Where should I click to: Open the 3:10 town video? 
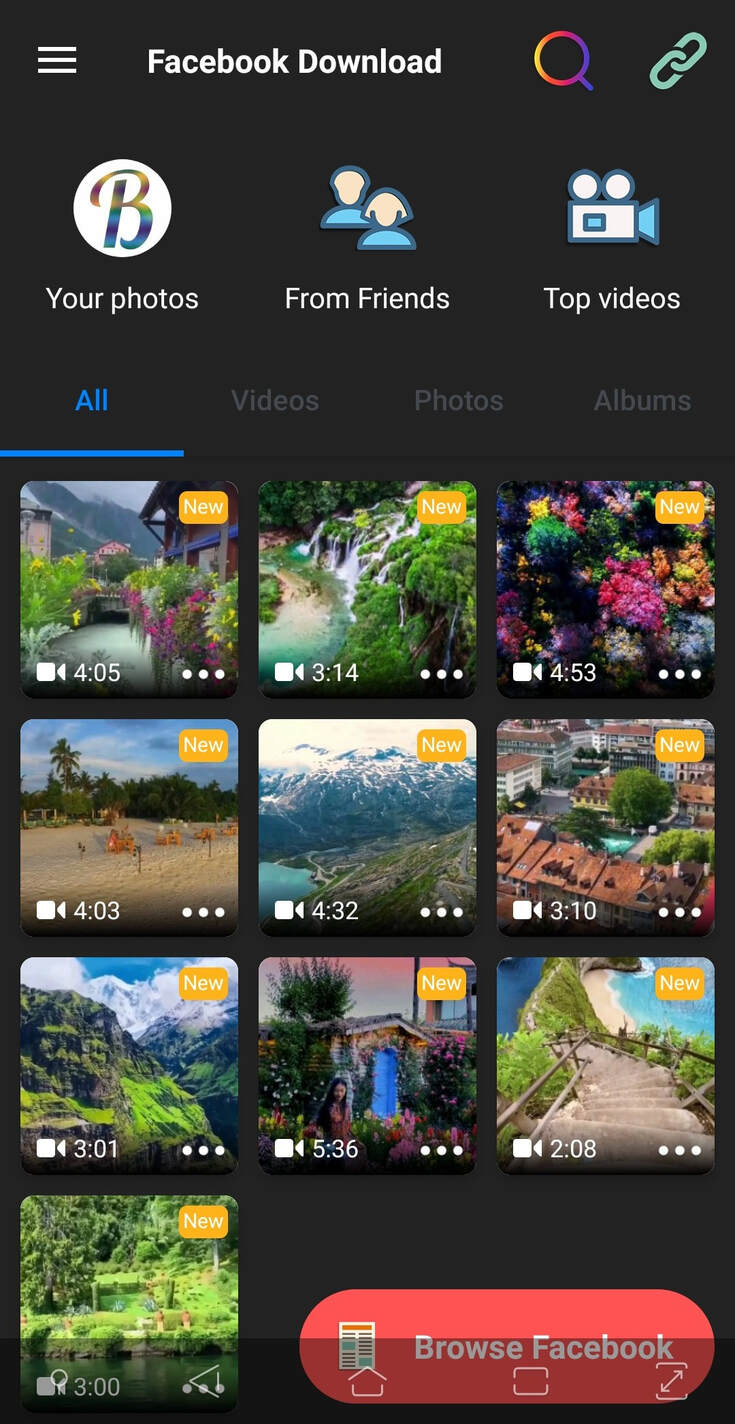pyautogui.click(x=605, y=818)
